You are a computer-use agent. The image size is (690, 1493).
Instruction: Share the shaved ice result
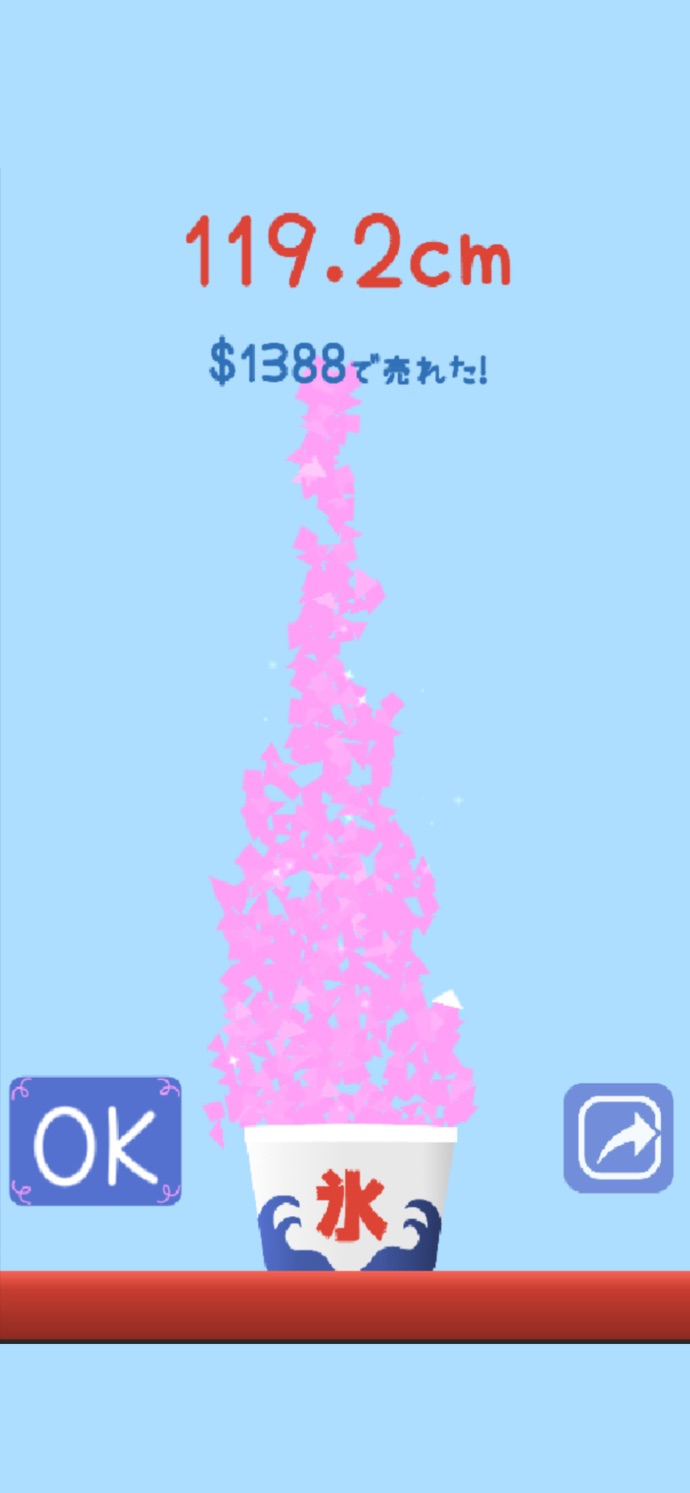pyautogui.click(x=618, y=1138)
